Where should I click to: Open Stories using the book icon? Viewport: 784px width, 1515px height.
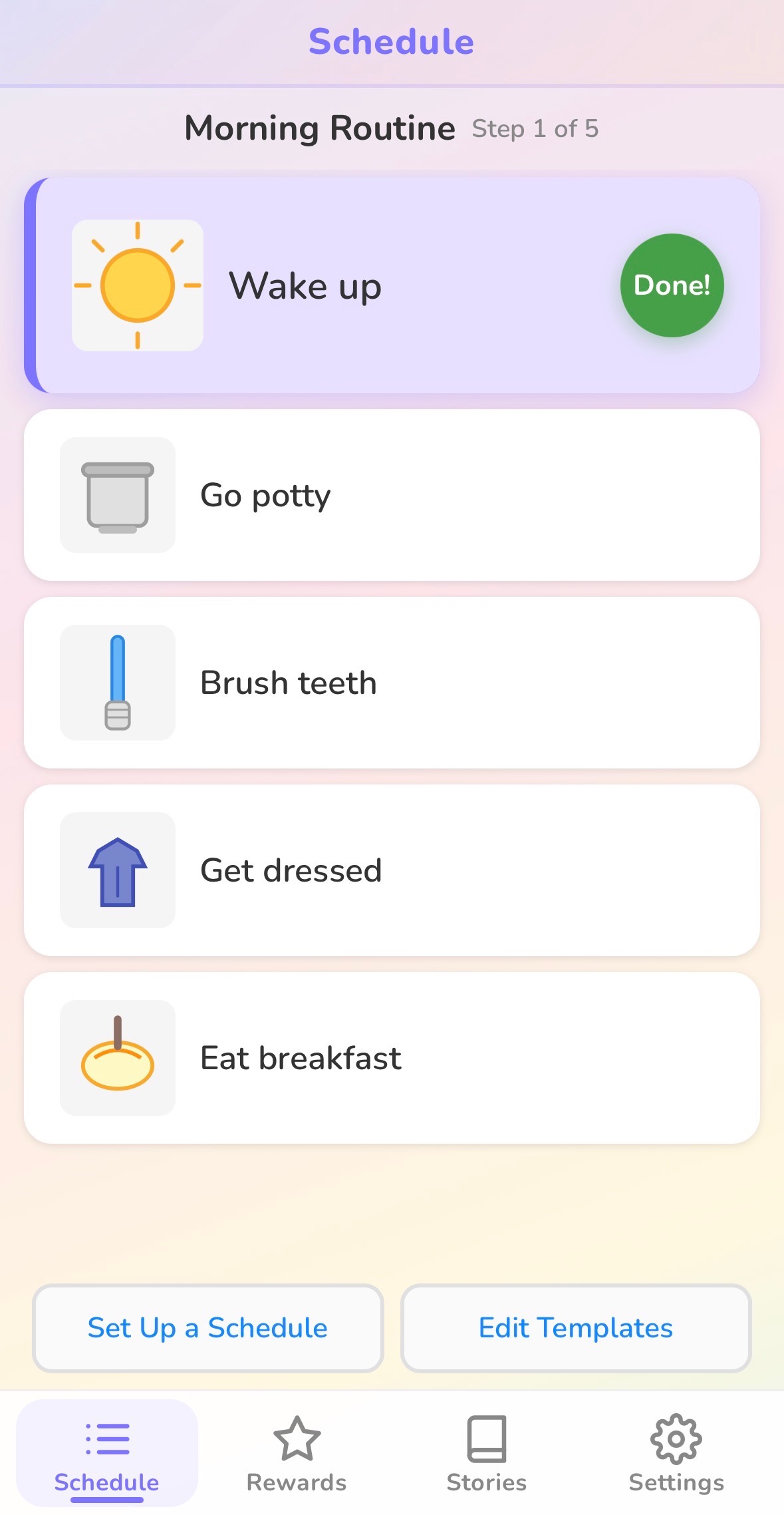click(x=486, y=1436)
